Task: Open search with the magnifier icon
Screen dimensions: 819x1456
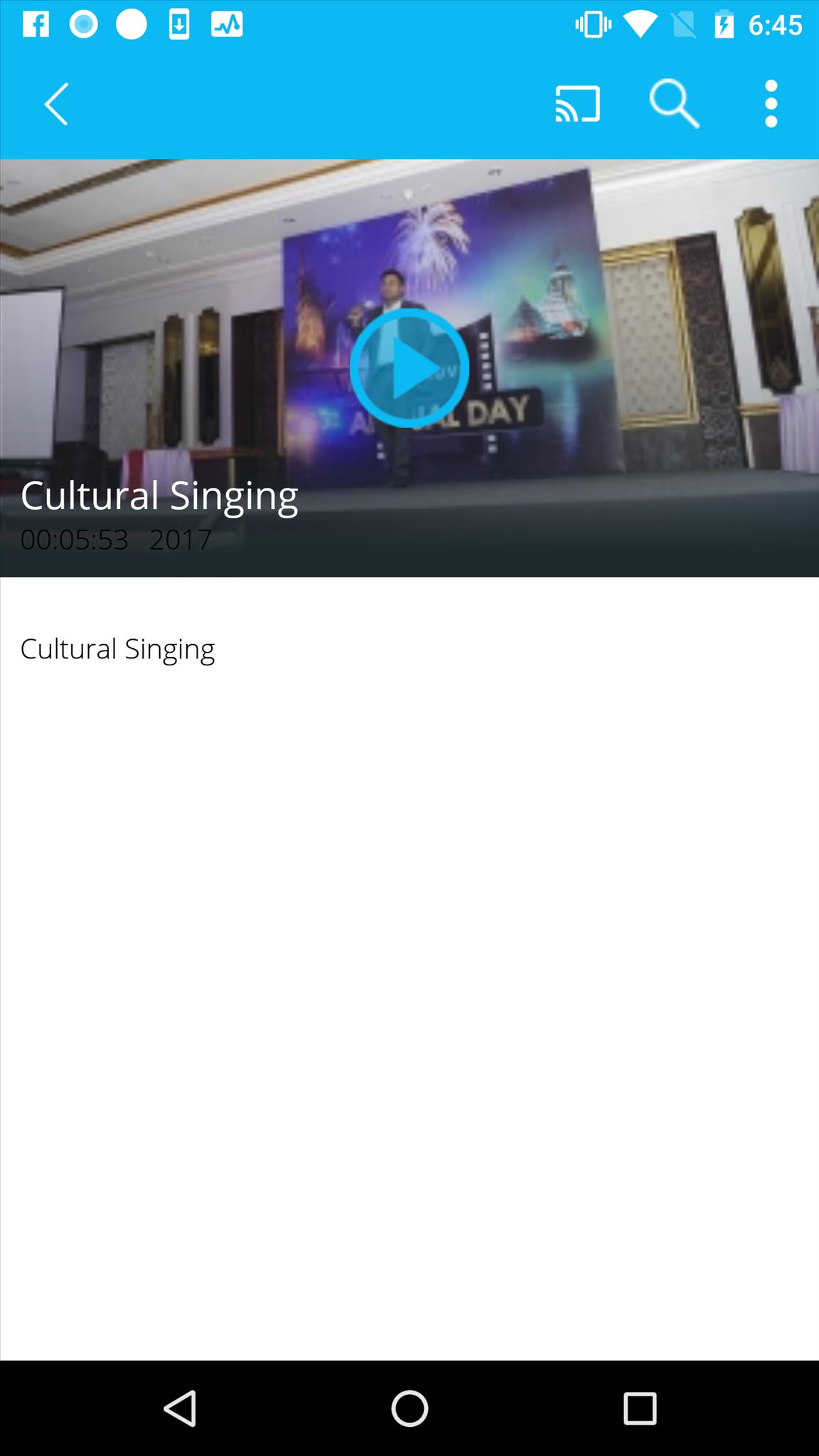Action: tap(674, 104)
